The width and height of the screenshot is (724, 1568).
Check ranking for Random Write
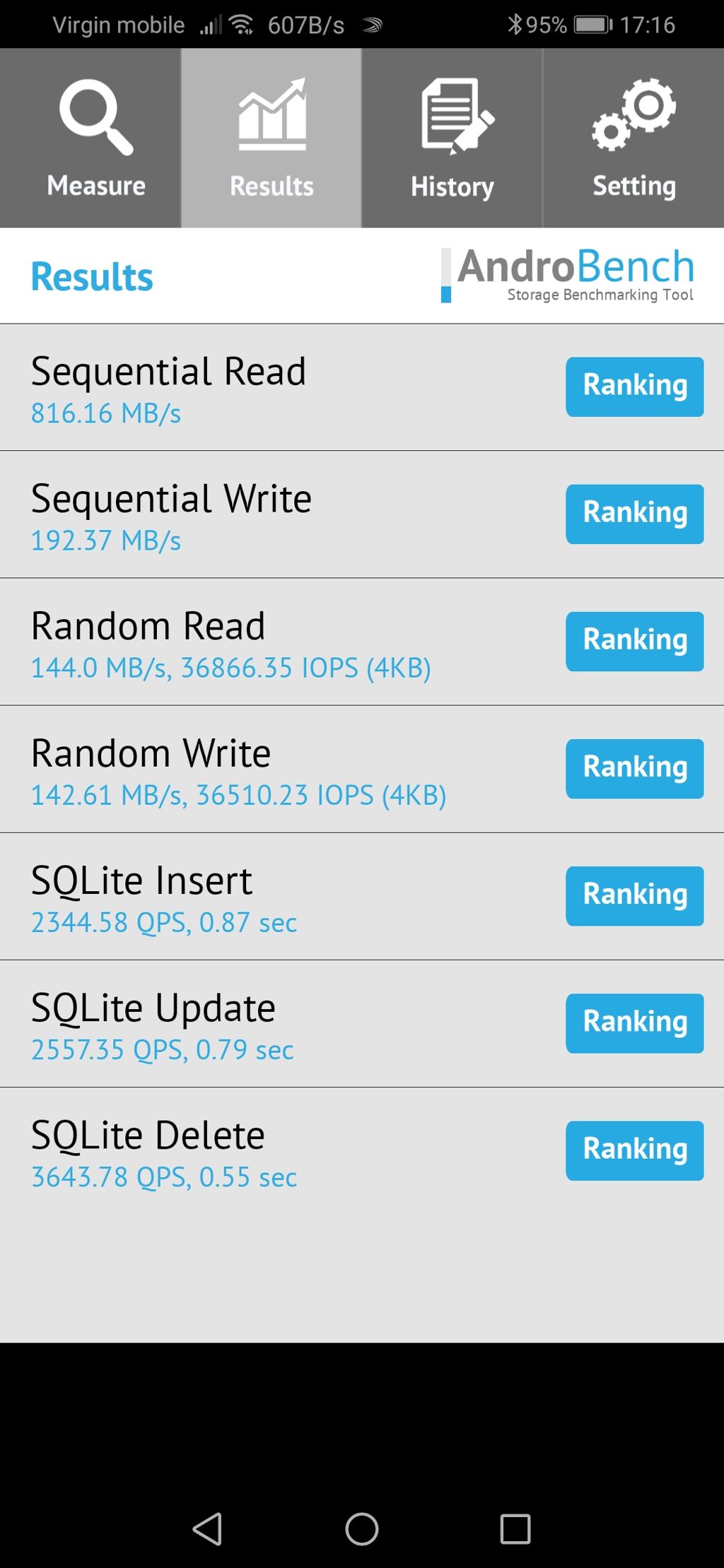[634, 768]
